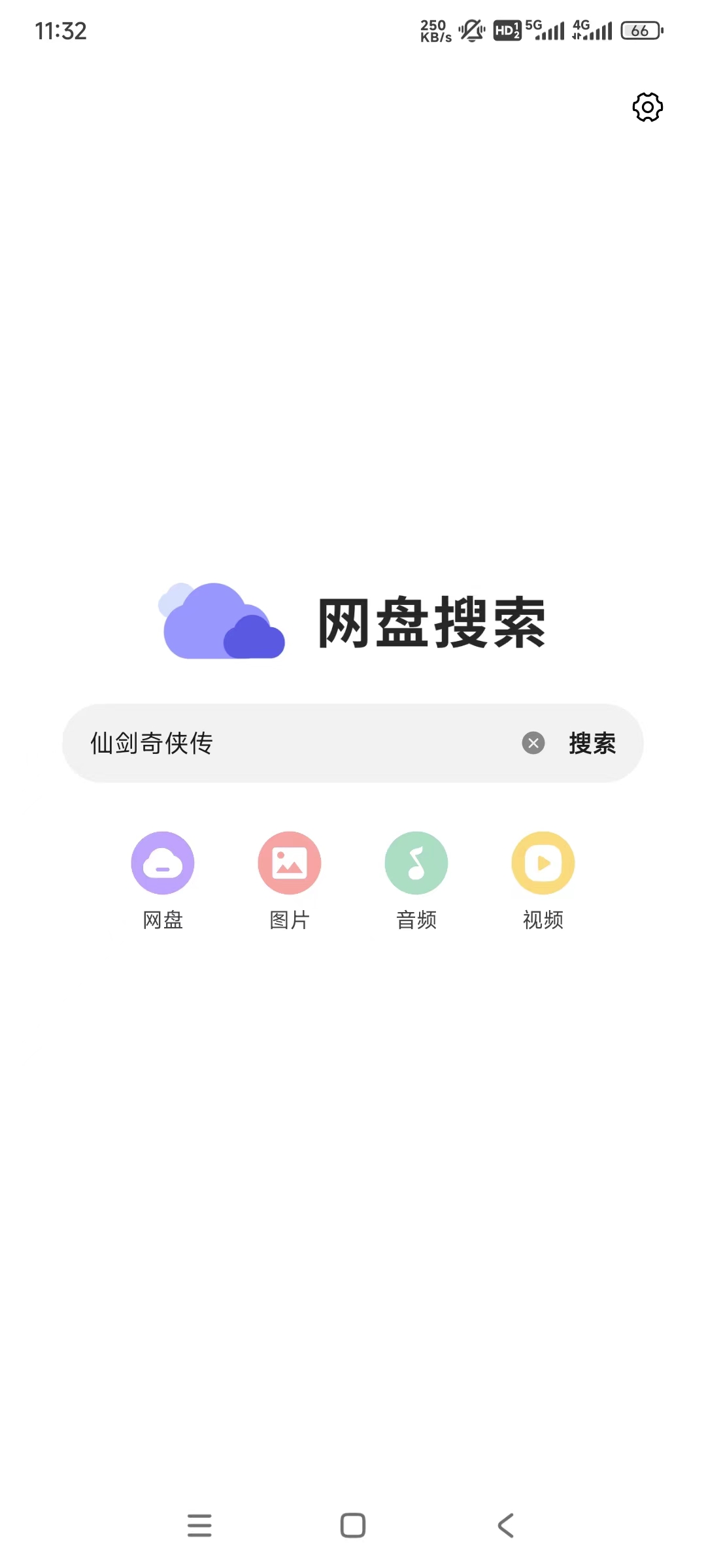Go back using the system back button
Screen dimensions: 706x1568
(x=505, y=1526)
